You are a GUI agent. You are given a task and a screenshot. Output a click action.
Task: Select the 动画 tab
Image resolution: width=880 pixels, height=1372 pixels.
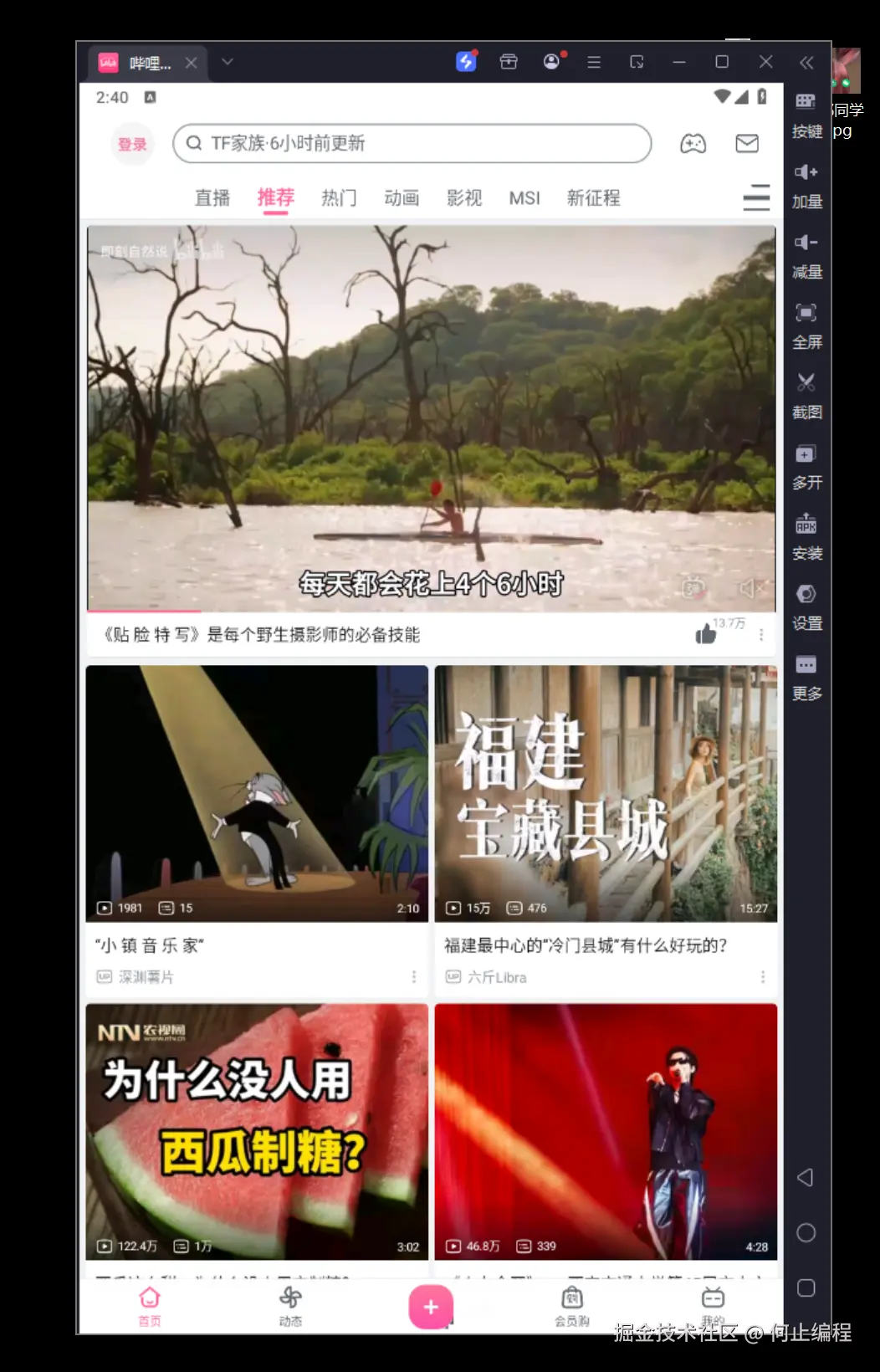(x=402, y=198)
